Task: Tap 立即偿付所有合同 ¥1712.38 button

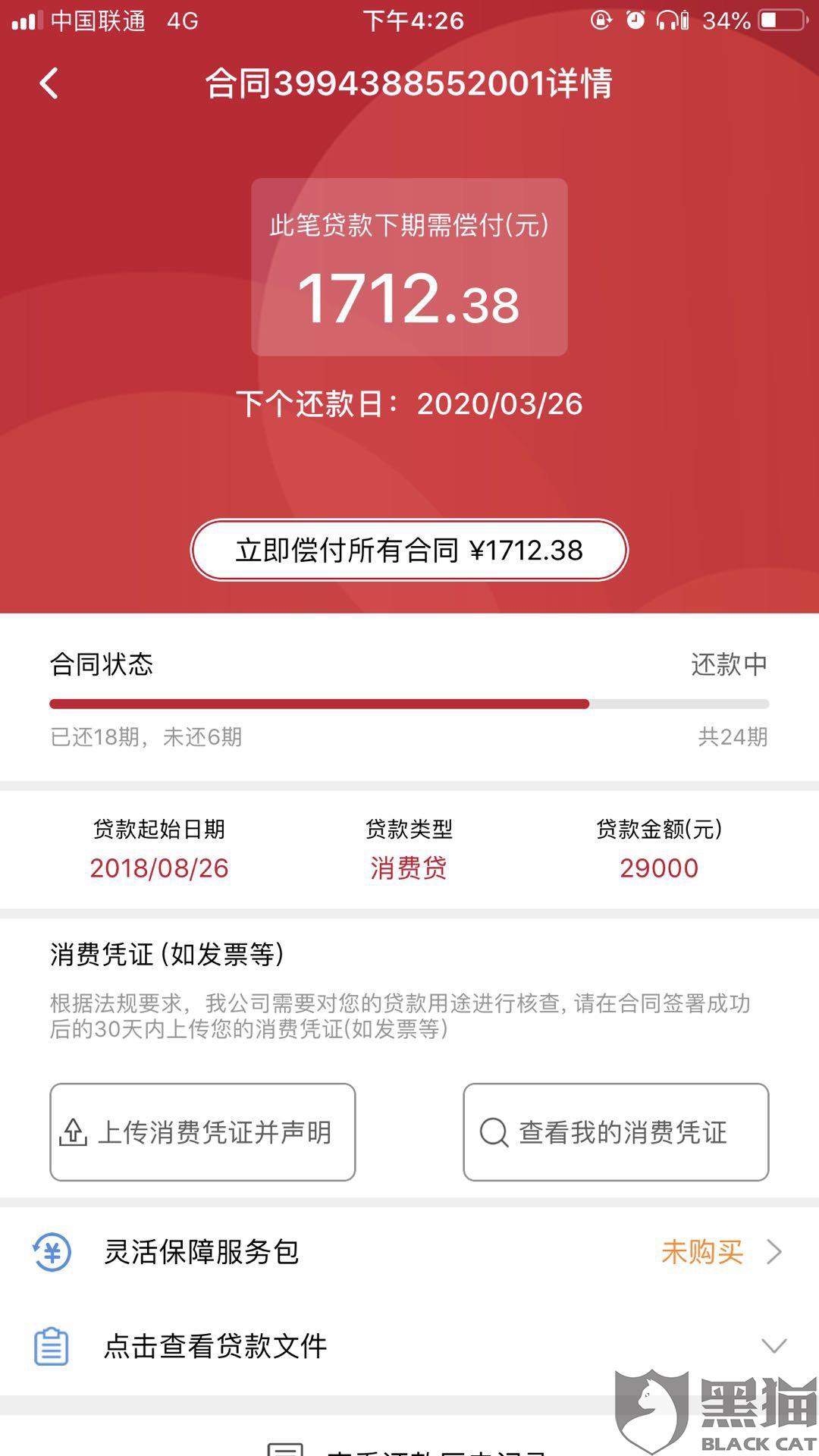Action: 409,551
